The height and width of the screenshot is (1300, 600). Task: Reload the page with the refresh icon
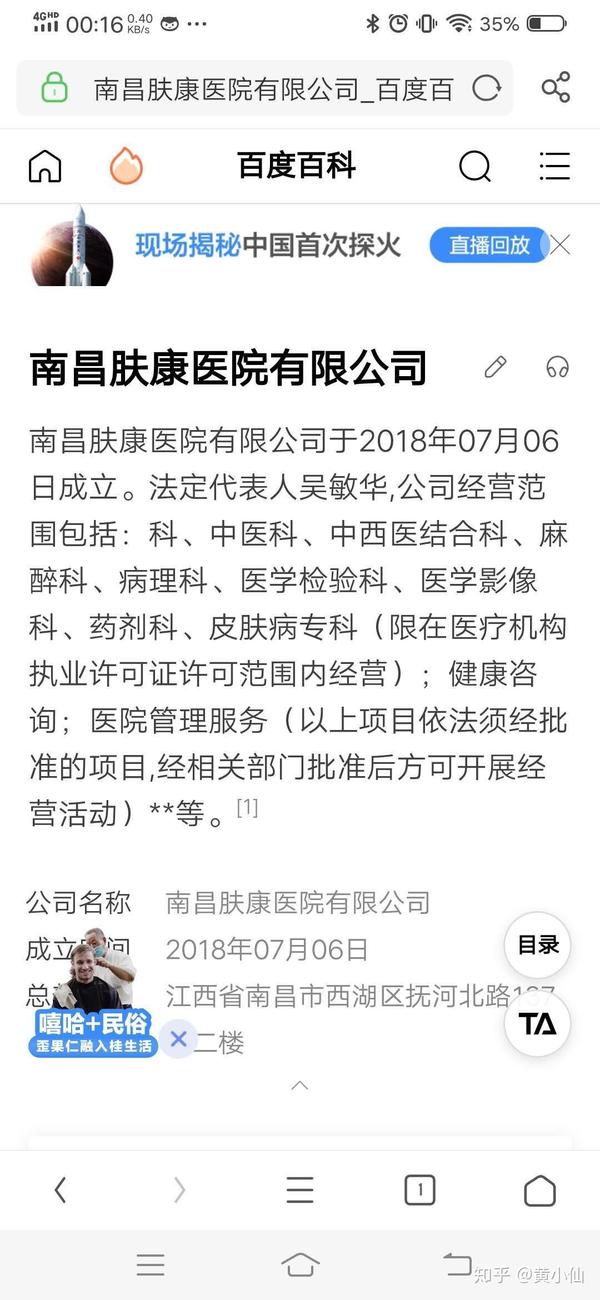click(486, 89)
